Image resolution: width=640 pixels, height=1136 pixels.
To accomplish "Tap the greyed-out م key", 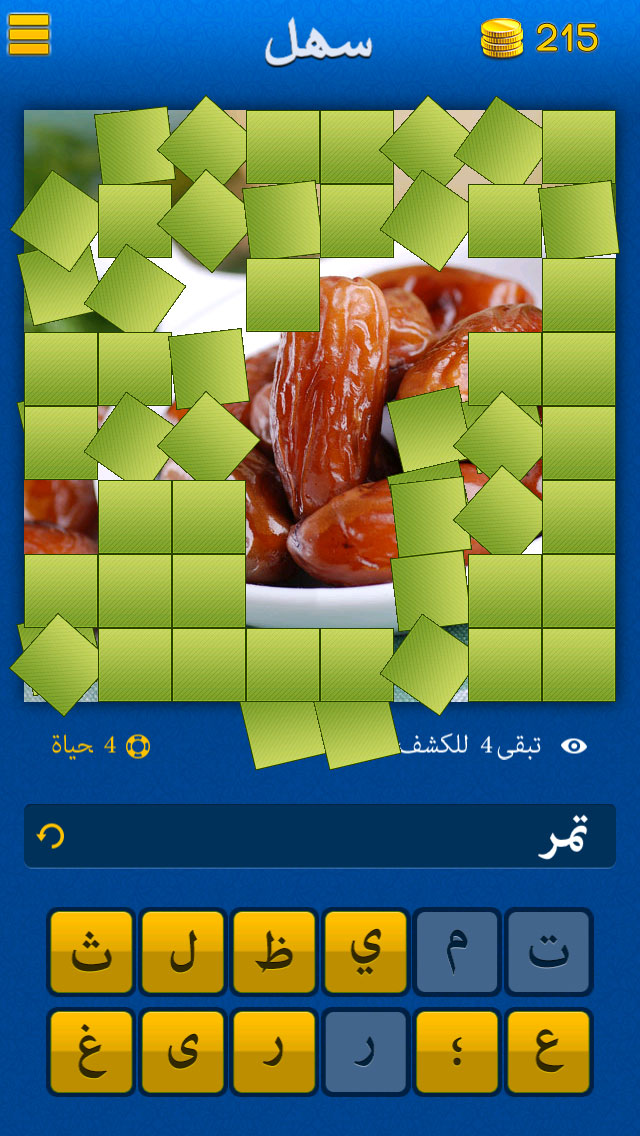I will point(457,952).
